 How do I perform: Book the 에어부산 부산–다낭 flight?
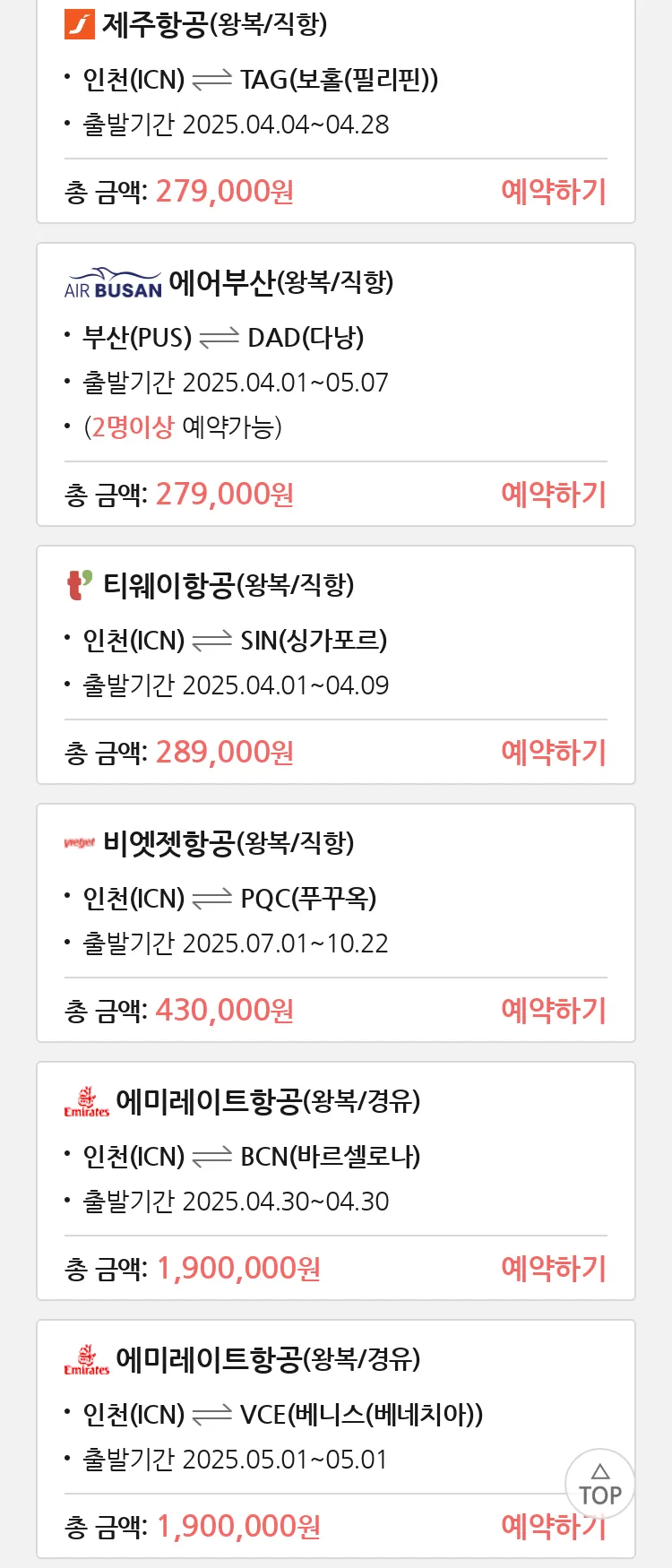click(x=553, y=494)
